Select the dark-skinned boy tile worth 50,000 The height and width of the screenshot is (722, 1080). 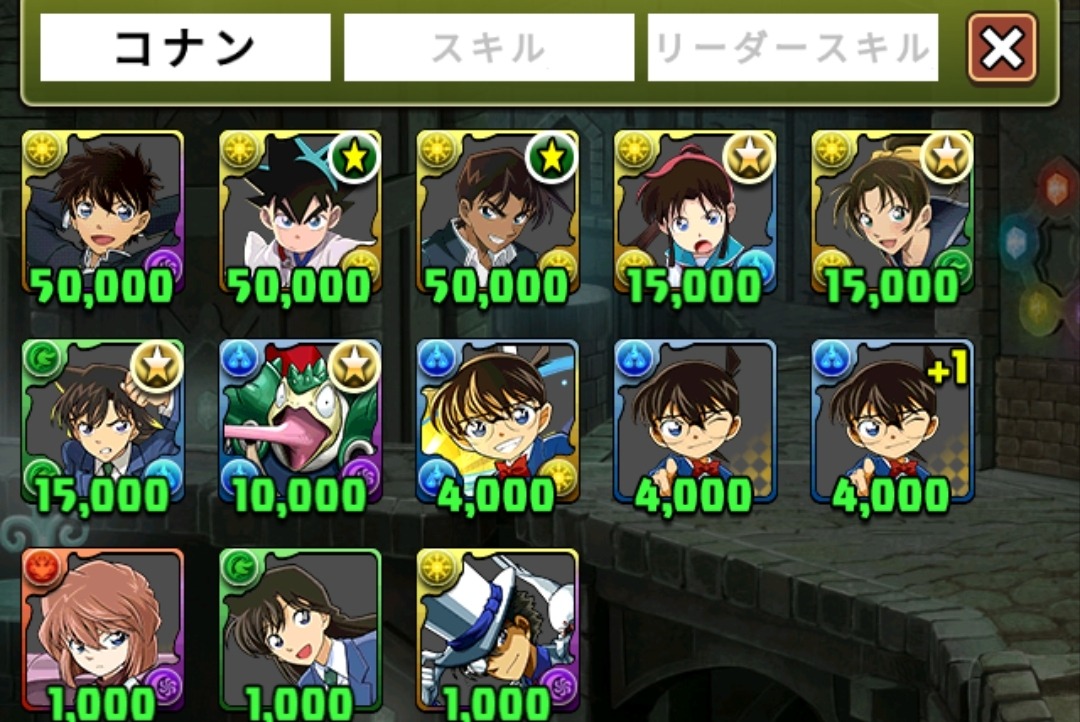coord(497,212)
